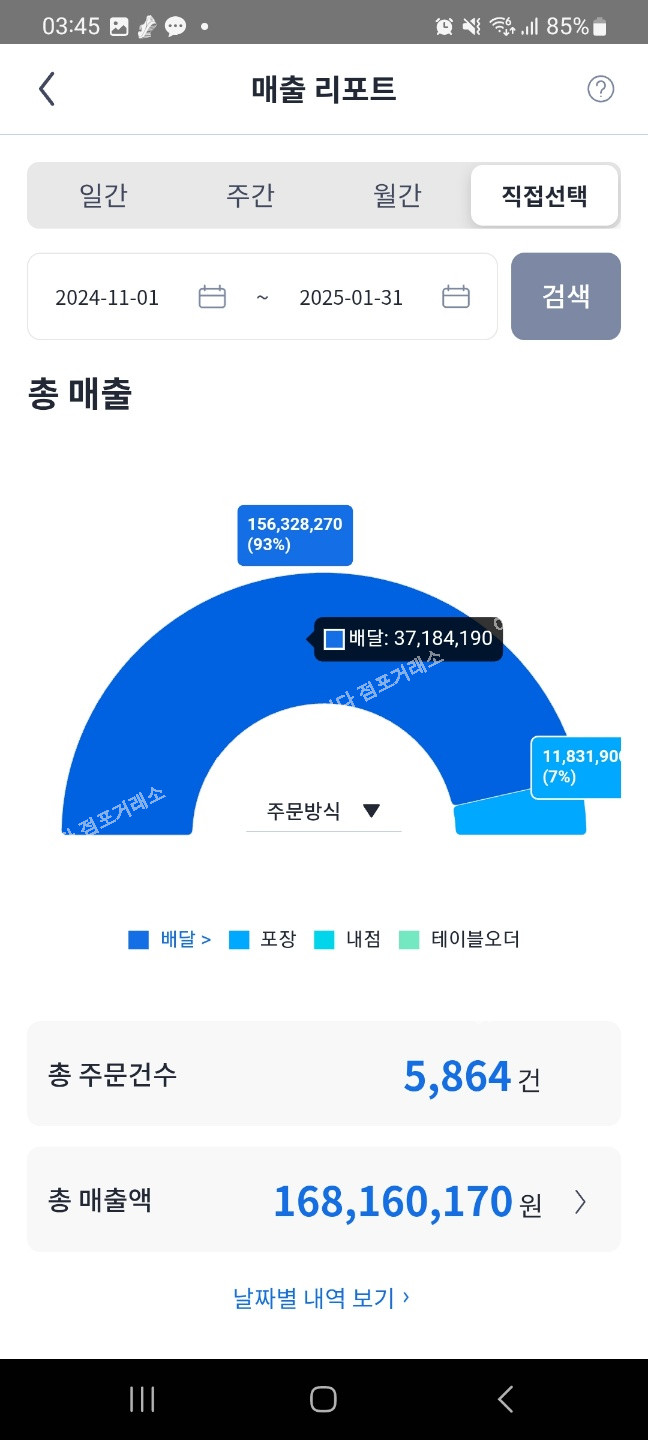Select the 직접선택 tab

pyautogui.click(x=544, y=195)
